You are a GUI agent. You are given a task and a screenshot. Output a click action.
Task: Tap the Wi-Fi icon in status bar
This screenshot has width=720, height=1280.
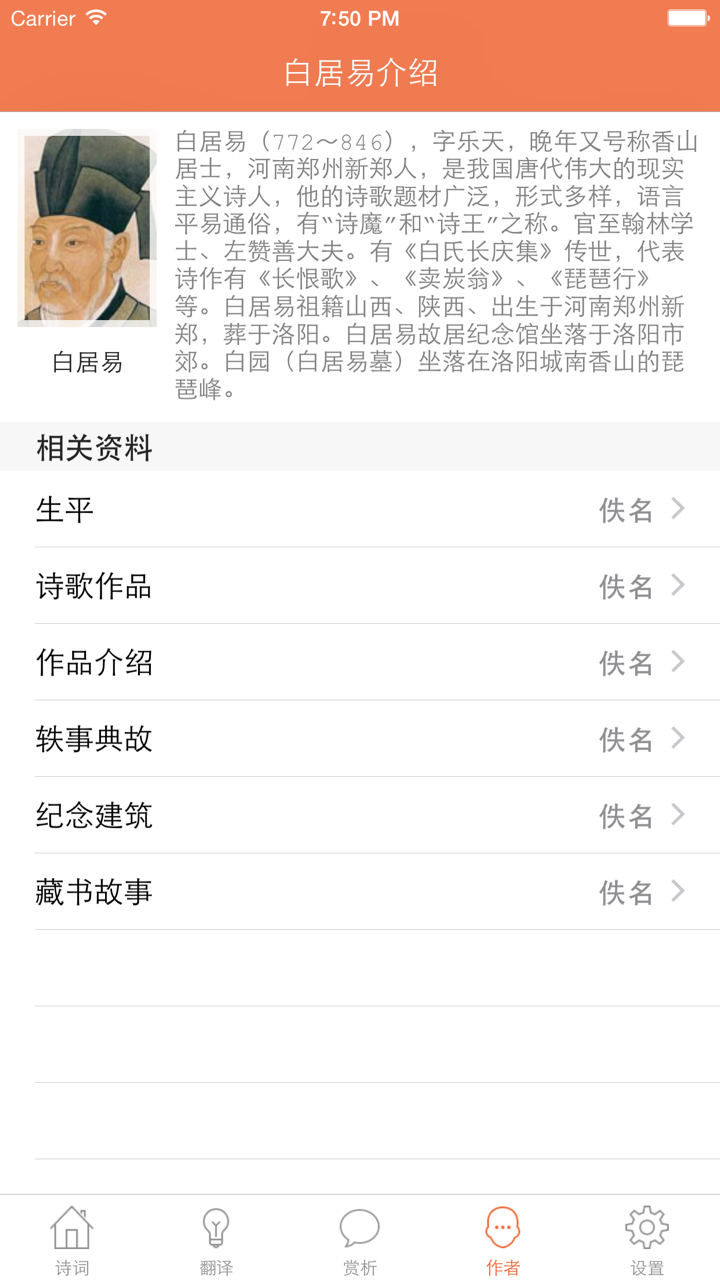coord(96,17)
